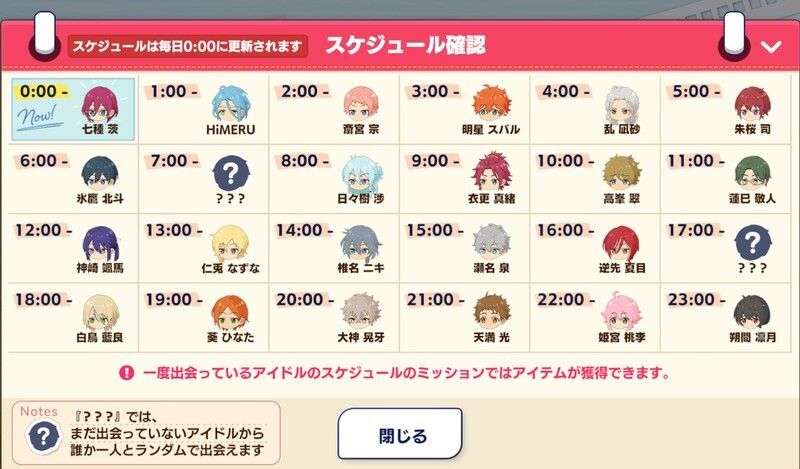The height and width of the screenshot is (469, 800).
Task: Select the 14:00 slot with 椎名 ニキ
Action: click(334, 248)
